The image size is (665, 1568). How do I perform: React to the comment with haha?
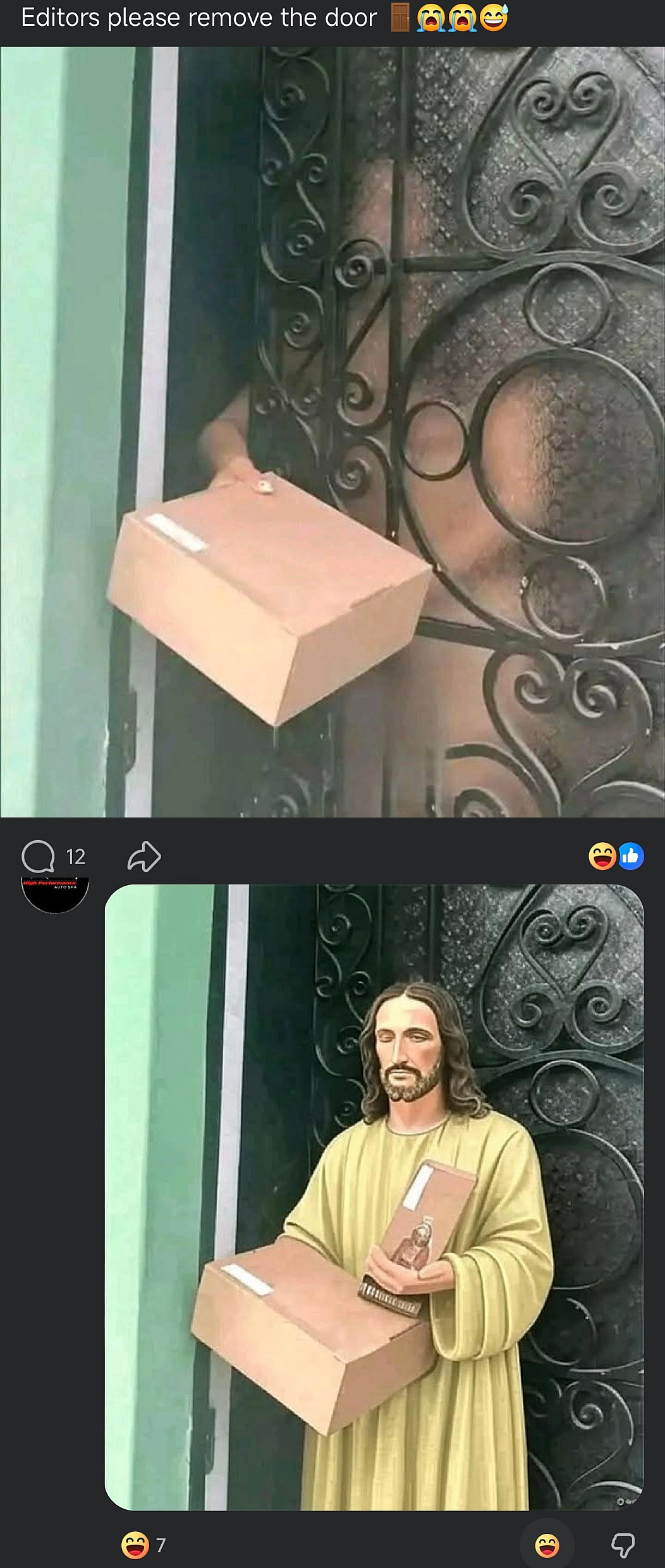[547, 1545]
